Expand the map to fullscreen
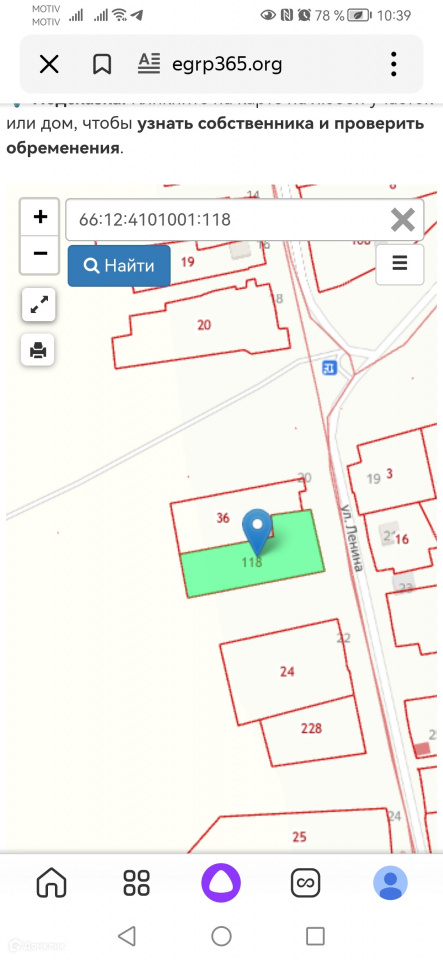The height and width of the screenshot is (960, 443). (39, 305)
